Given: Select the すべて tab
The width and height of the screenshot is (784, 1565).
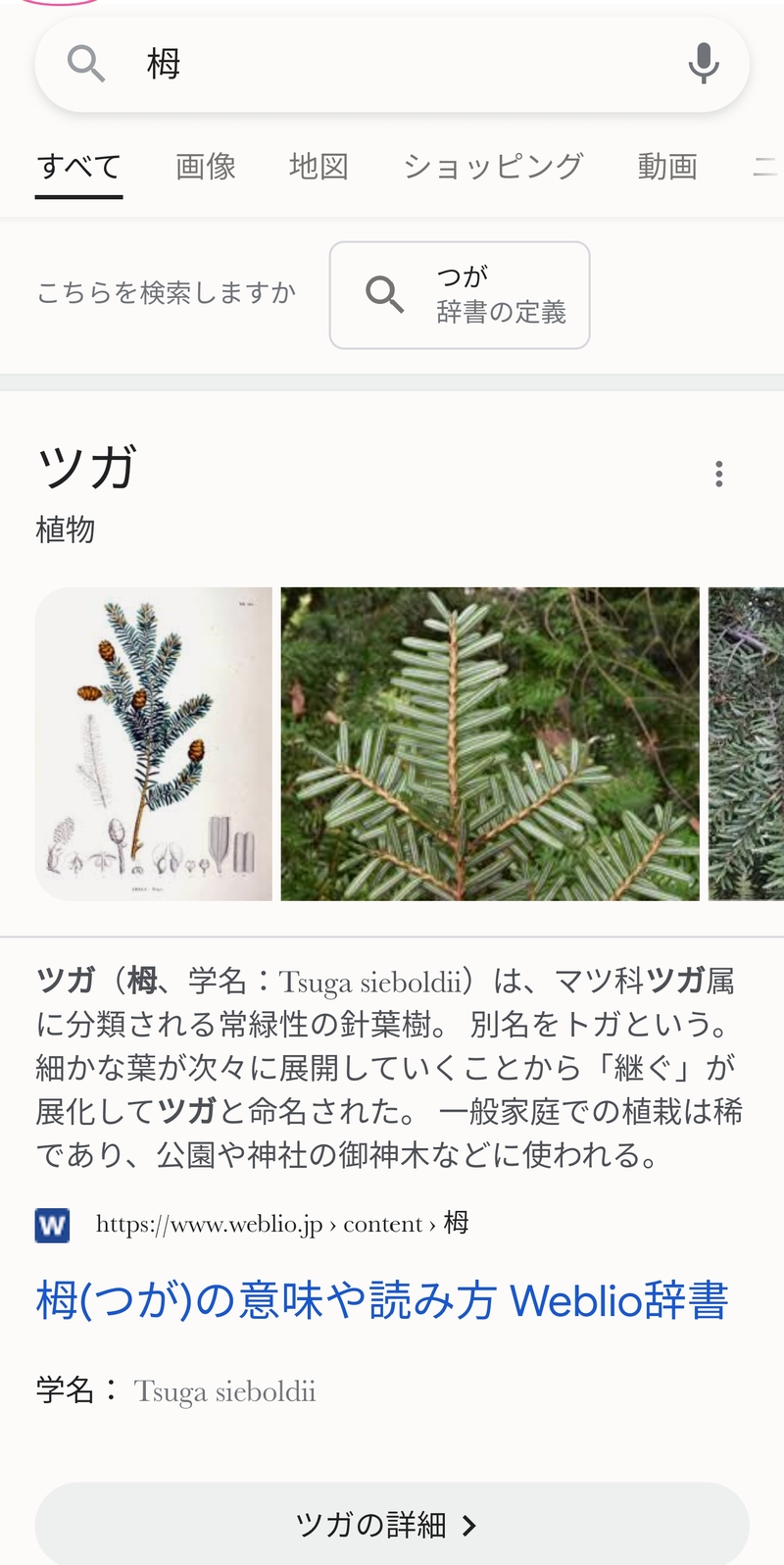Looking at the screenshot, I should coord(78,167).
